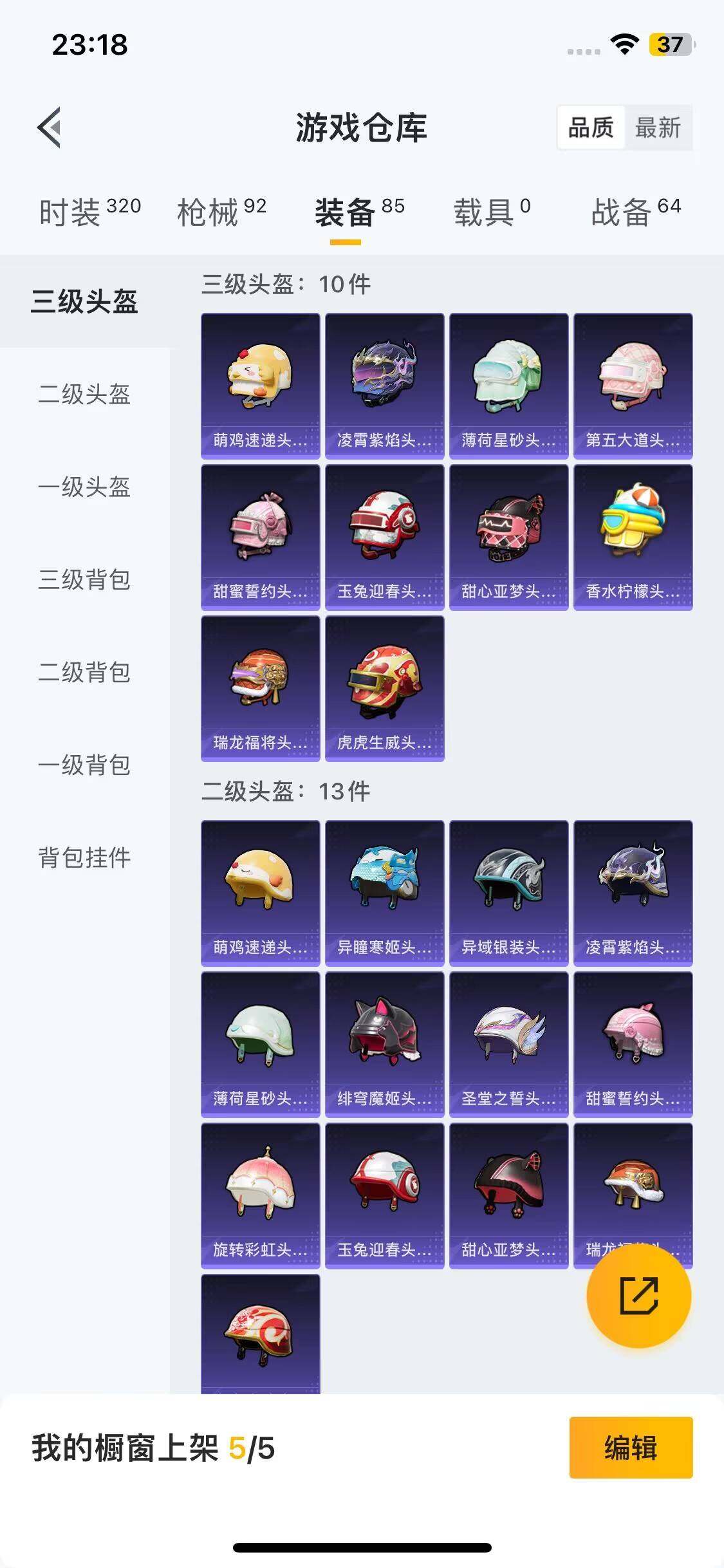This screenshot has width=724, height=1568.
Task: Open the 虎虎生威 helmet item
Action: coord(384,688)
